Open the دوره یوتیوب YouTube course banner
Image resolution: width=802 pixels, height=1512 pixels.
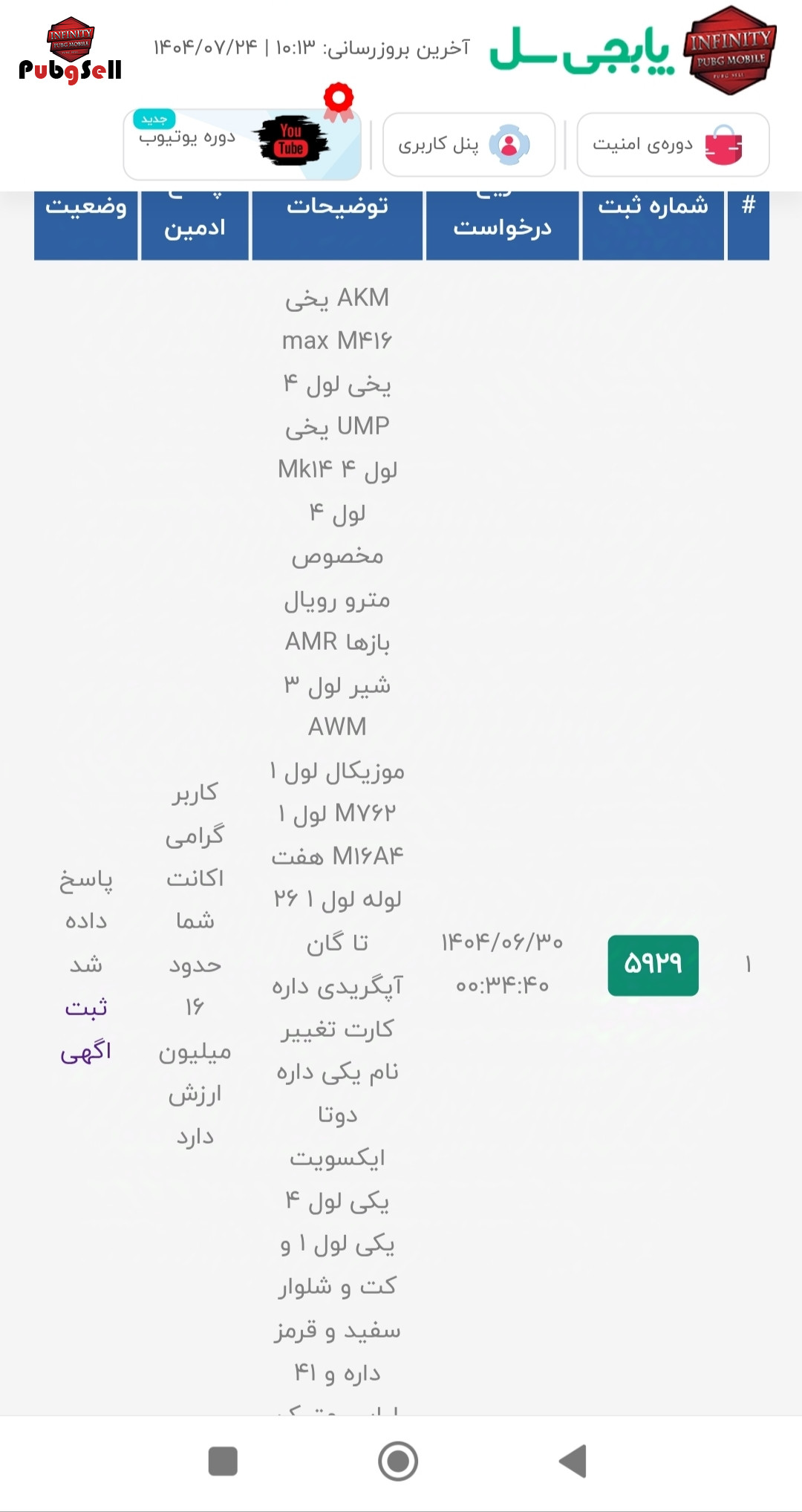[x=242, y=145]
